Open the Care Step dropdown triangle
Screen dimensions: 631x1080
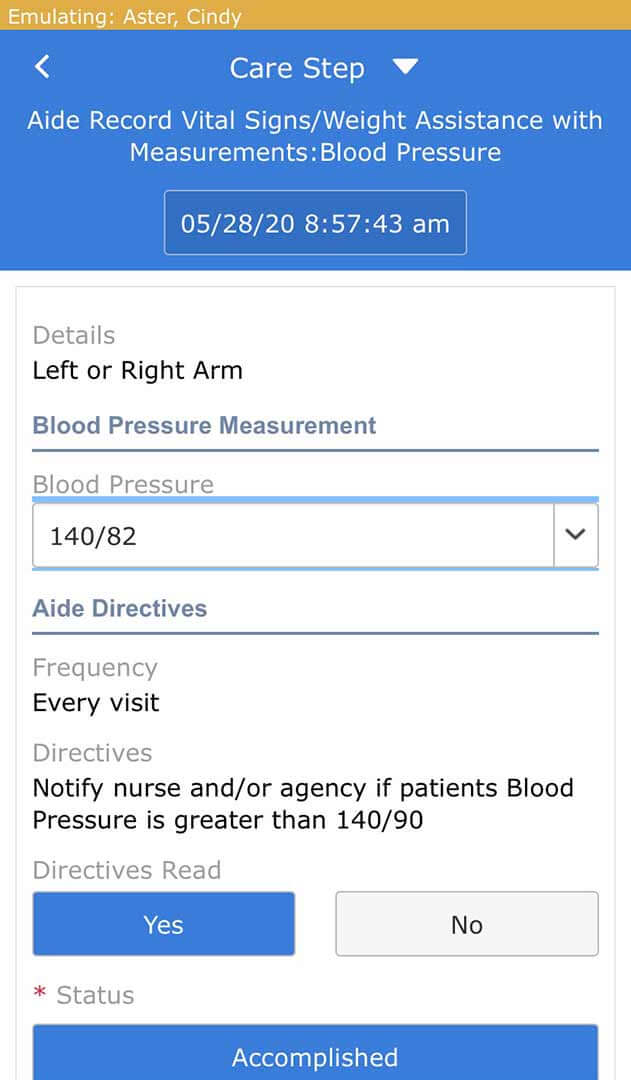pyautogui.click(x=405, y=67)
